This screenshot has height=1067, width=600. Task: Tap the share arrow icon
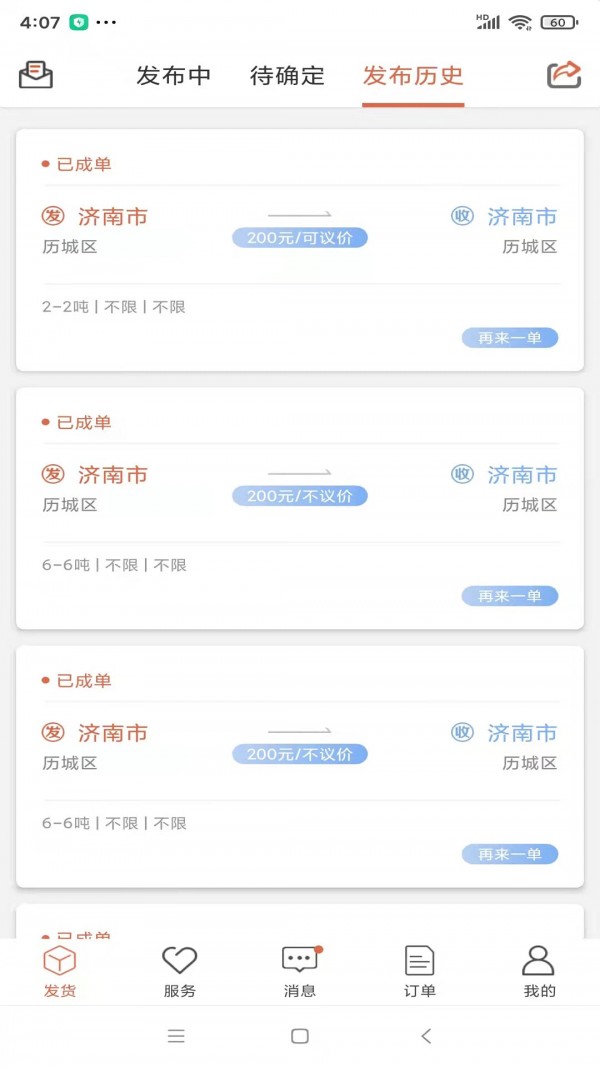[564, 74]
